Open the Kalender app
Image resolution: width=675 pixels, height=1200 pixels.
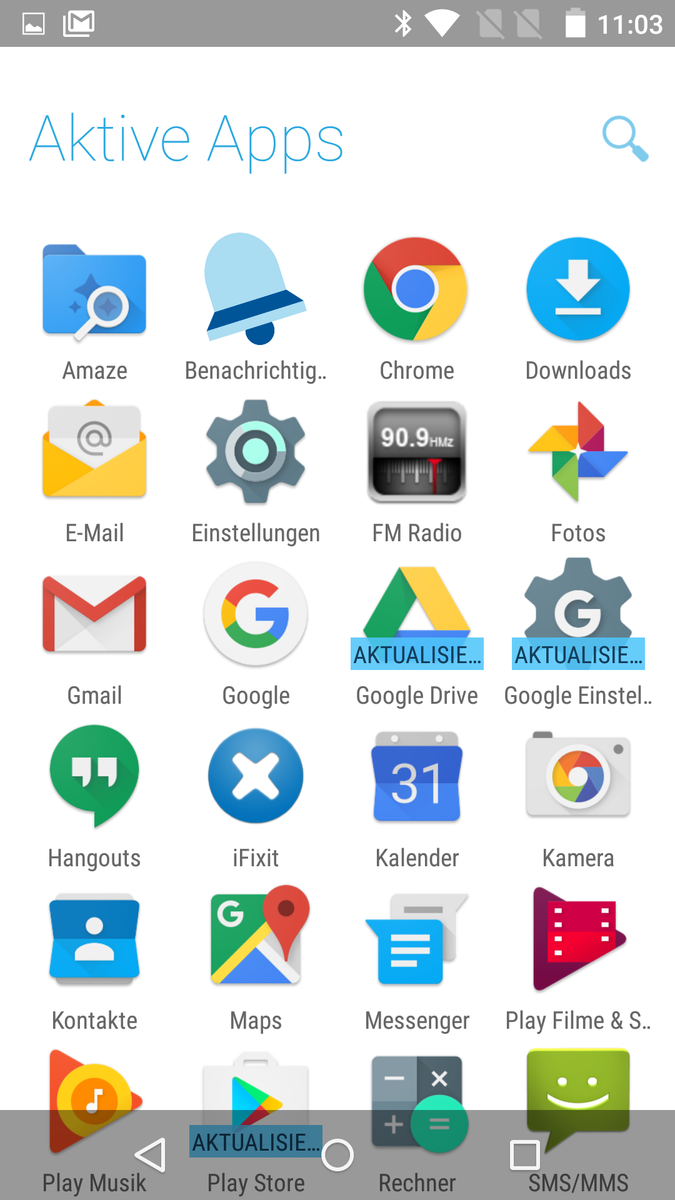click(416, 778)
